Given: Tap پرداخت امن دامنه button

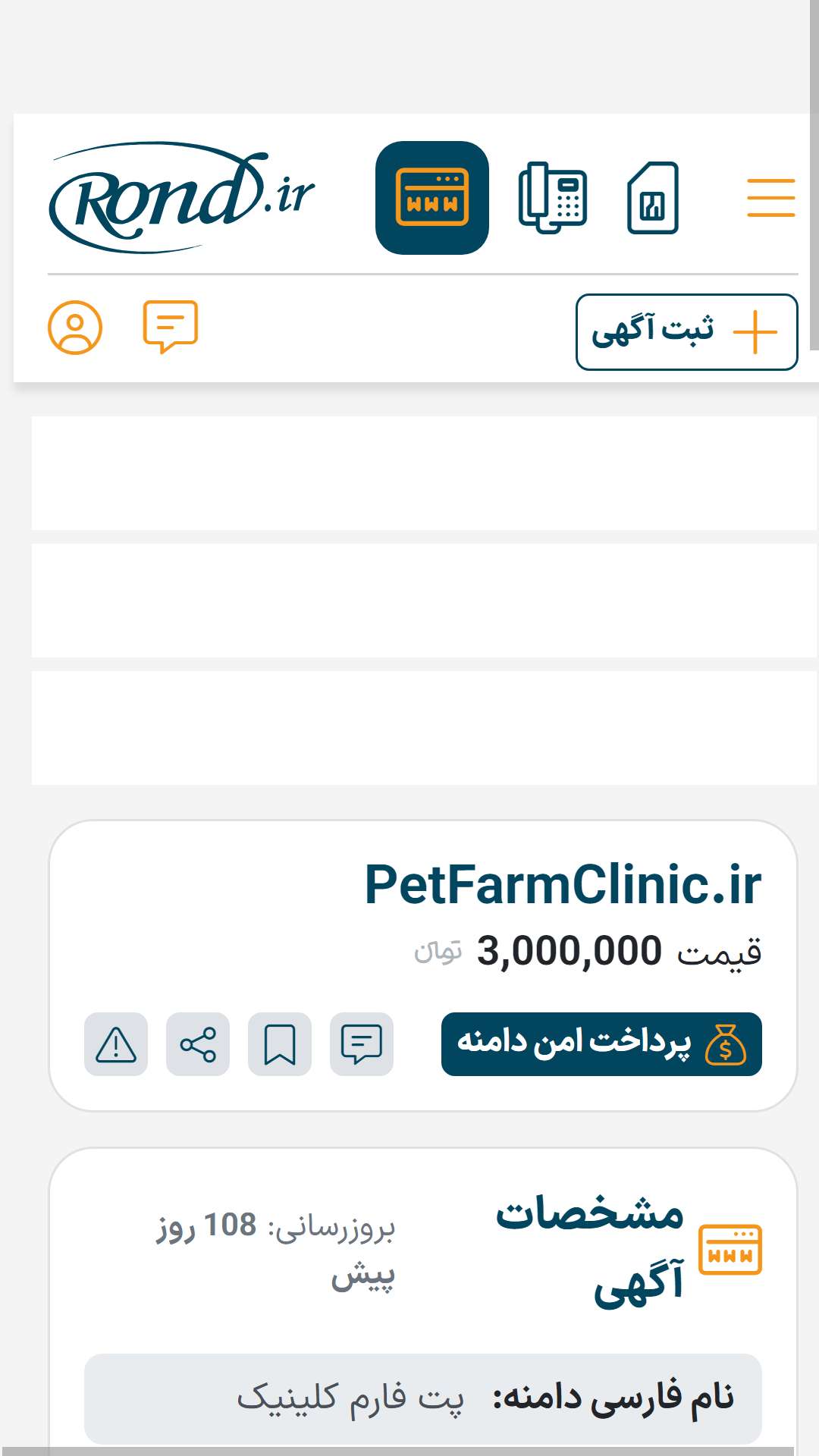Looking at the screenshot, I should (x=601, y=1044).
